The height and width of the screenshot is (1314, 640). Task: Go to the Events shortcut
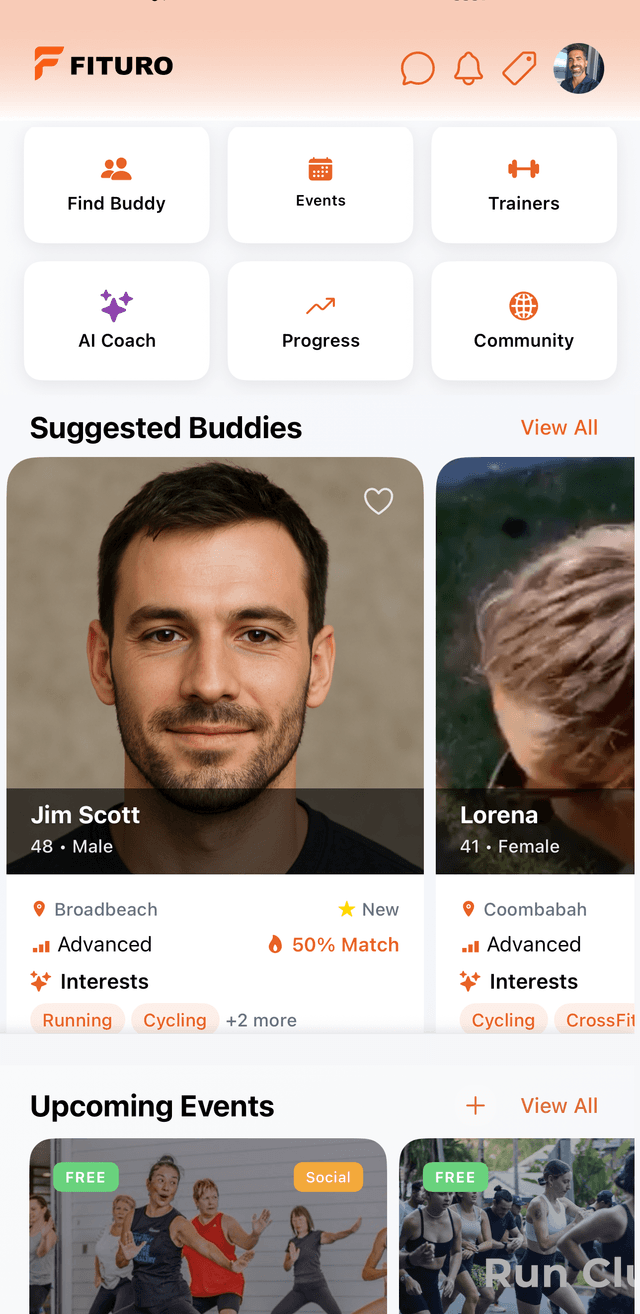point(320,185)
